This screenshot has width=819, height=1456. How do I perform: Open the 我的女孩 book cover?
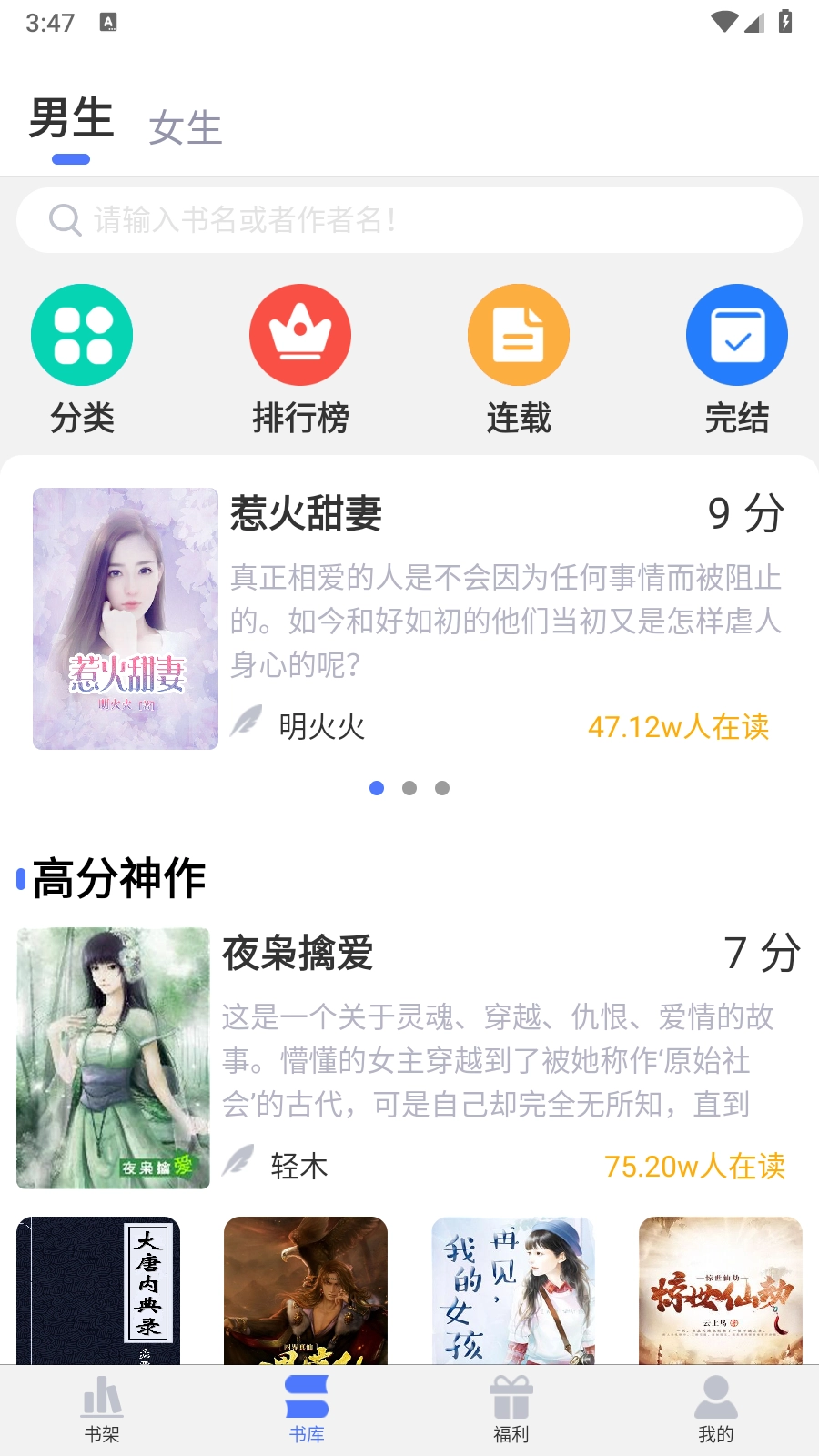point(513,1290)
